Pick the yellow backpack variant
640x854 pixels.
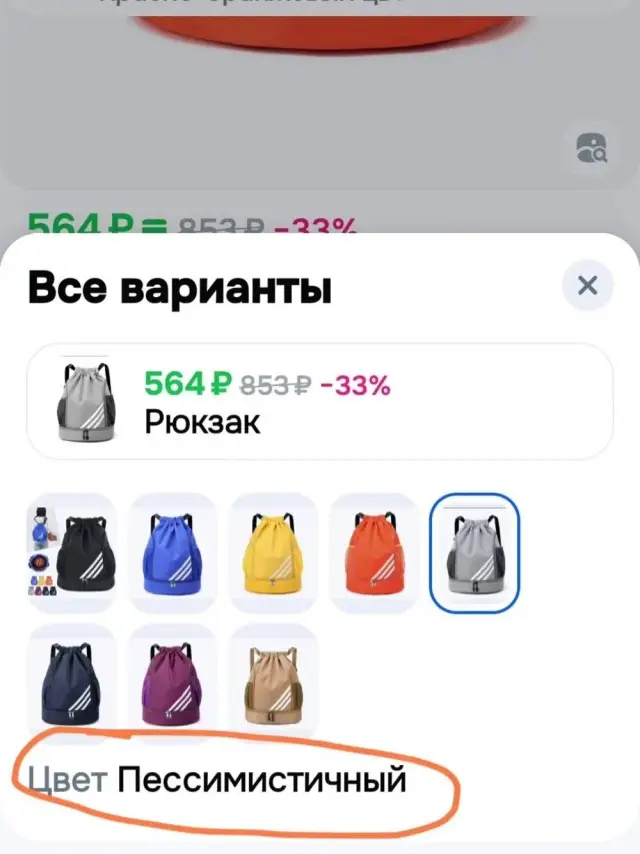[x=273, y=552]
